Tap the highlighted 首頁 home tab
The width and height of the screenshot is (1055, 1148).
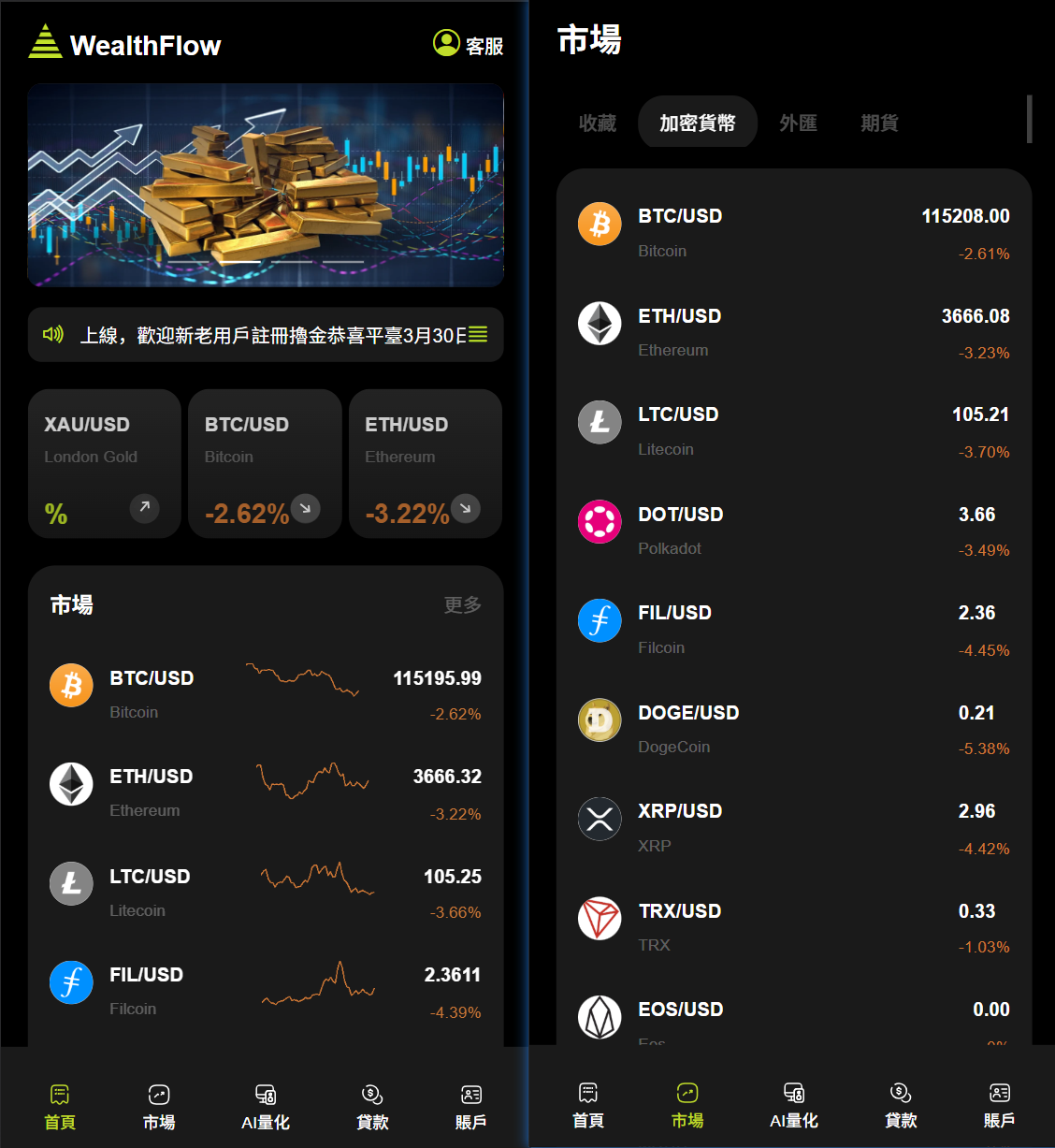60,1107
